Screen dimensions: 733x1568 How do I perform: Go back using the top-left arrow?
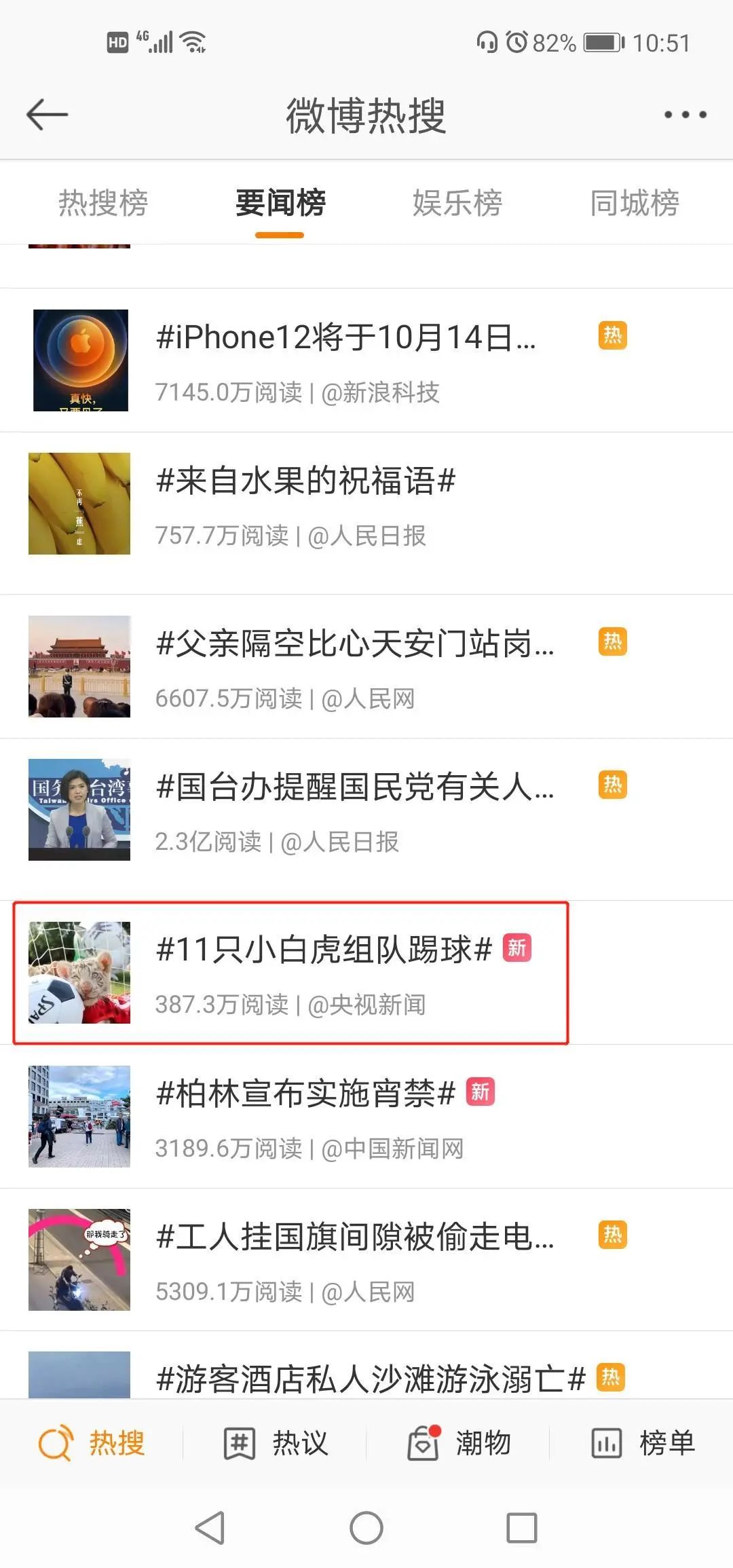[x=48, y=114]
